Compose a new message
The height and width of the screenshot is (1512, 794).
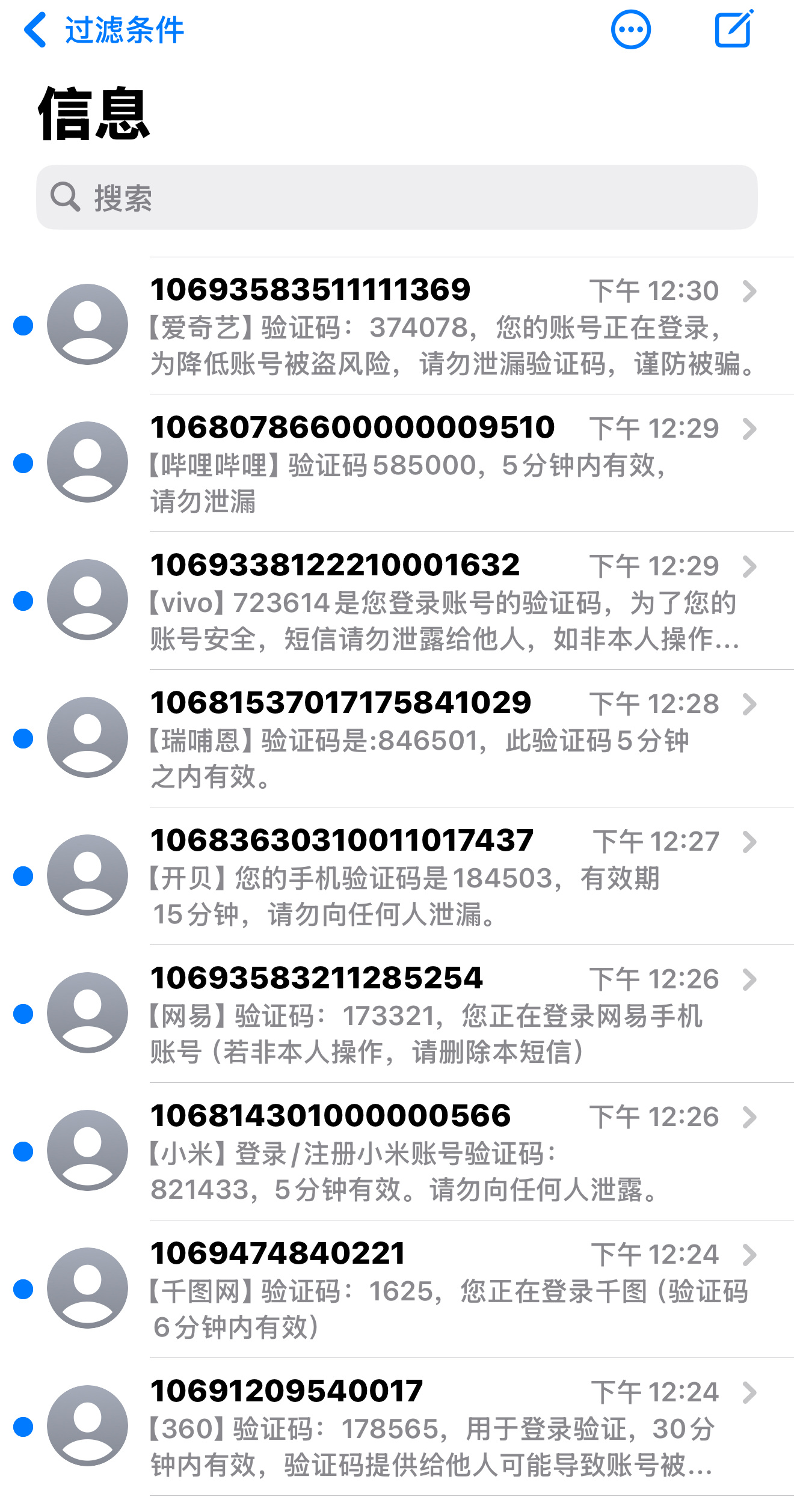(734, 28)
